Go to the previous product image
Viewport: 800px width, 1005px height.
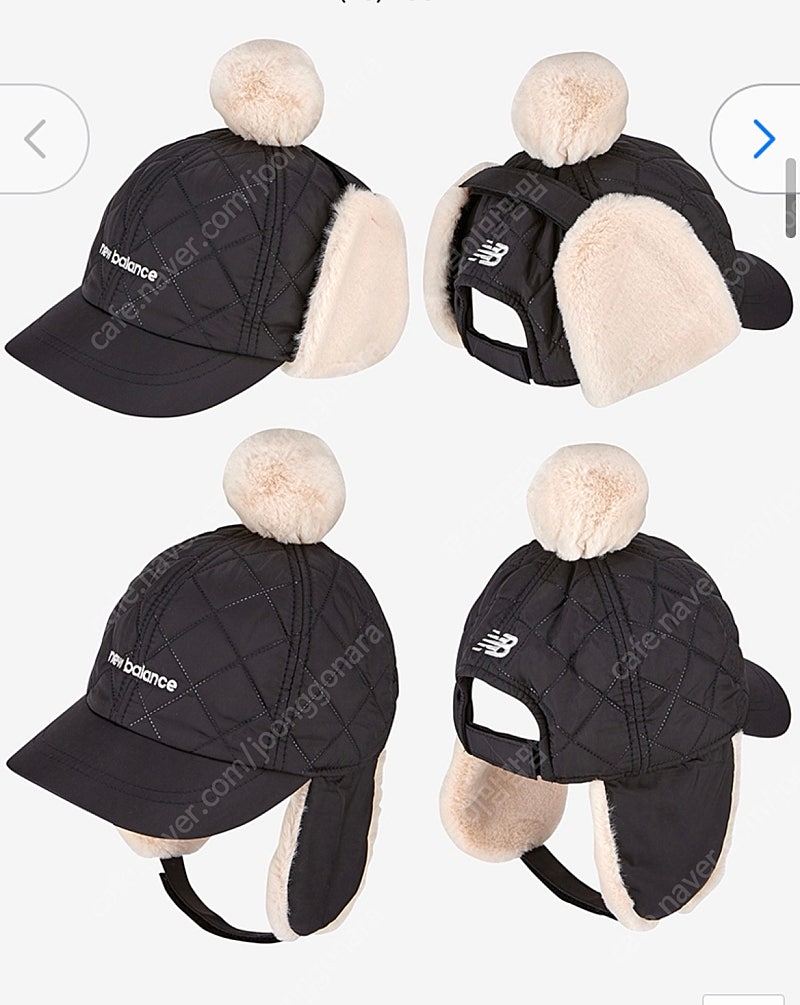pyautogui.click(x=36, y=139)
